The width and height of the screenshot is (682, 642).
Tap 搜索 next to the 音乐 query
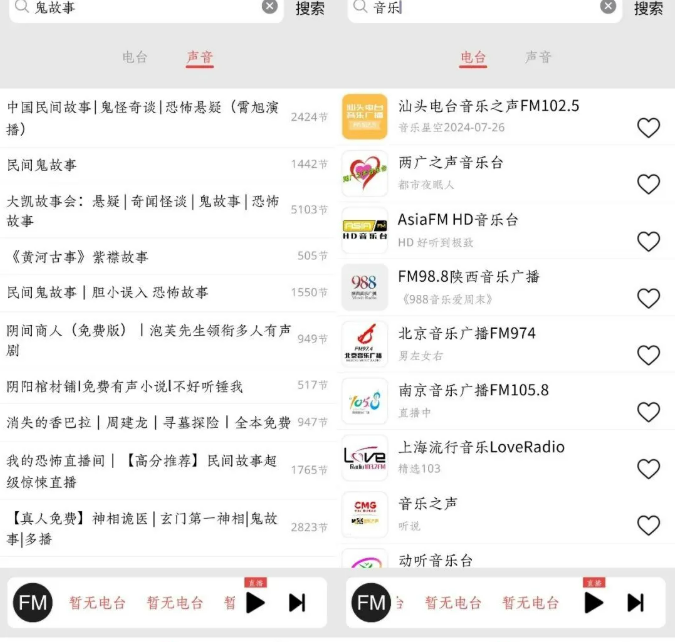(649, 8)
